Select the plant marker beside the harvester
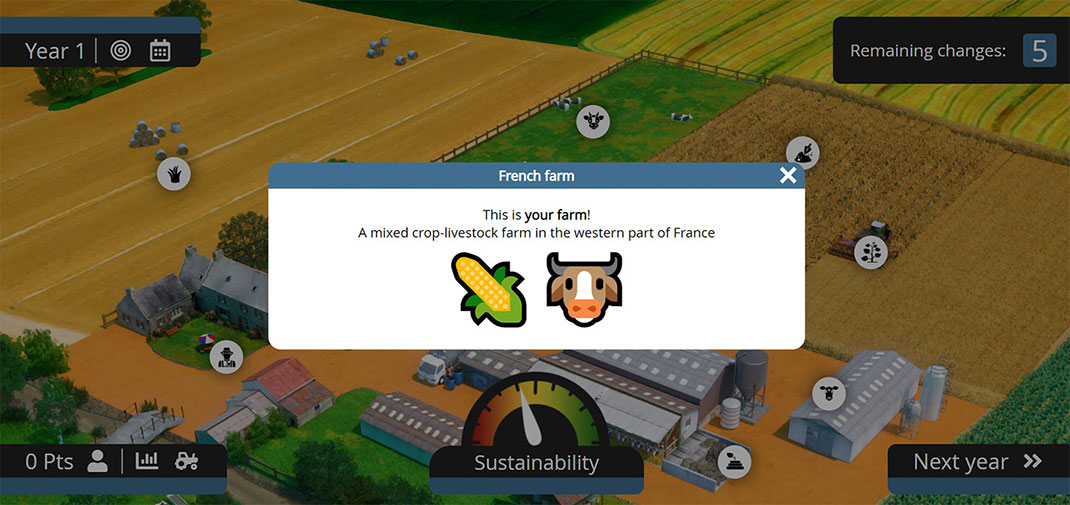 tap(871, 251)
